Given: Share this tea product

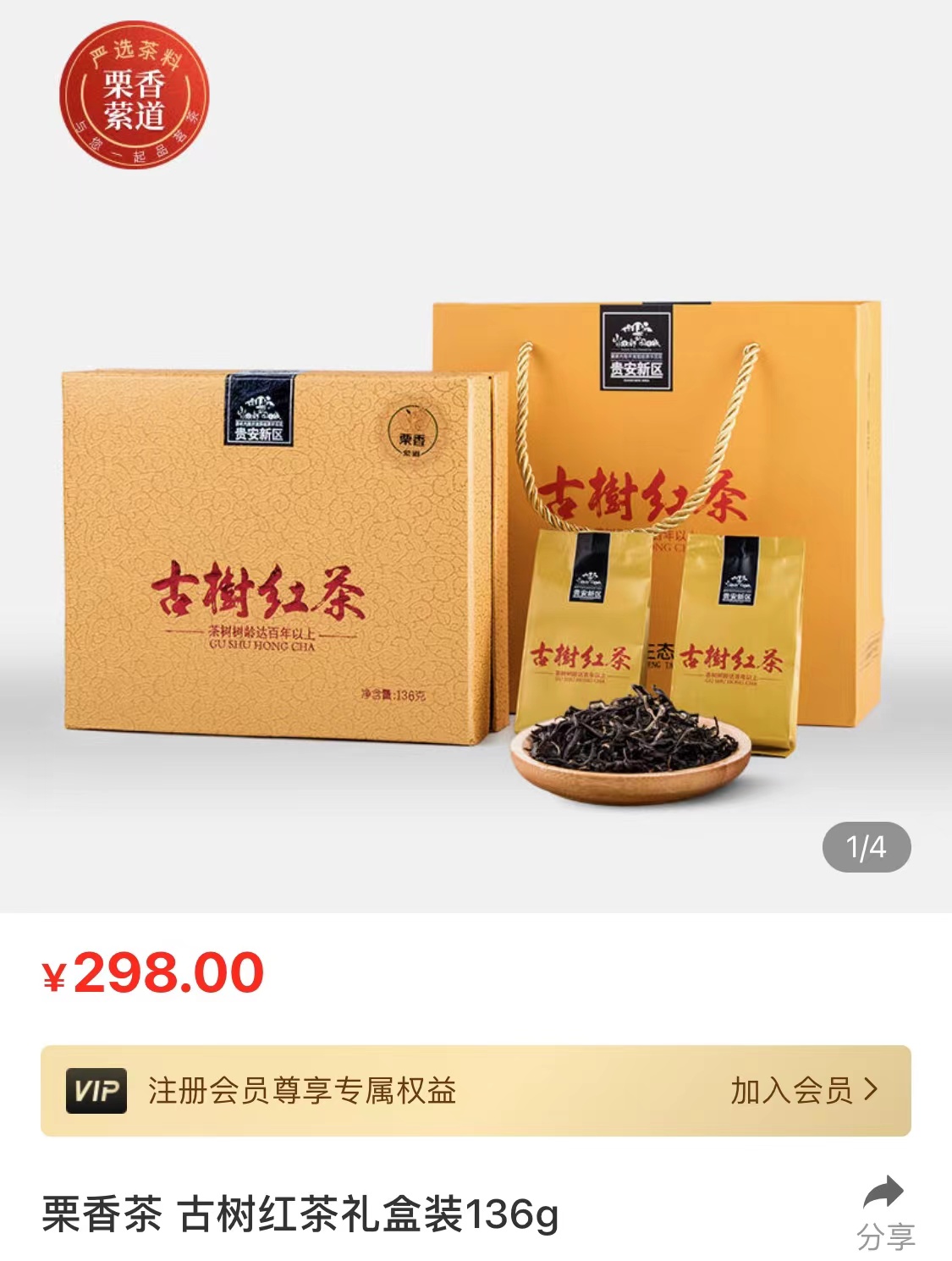Looking at the screenshot, I should coord(885,1212).
